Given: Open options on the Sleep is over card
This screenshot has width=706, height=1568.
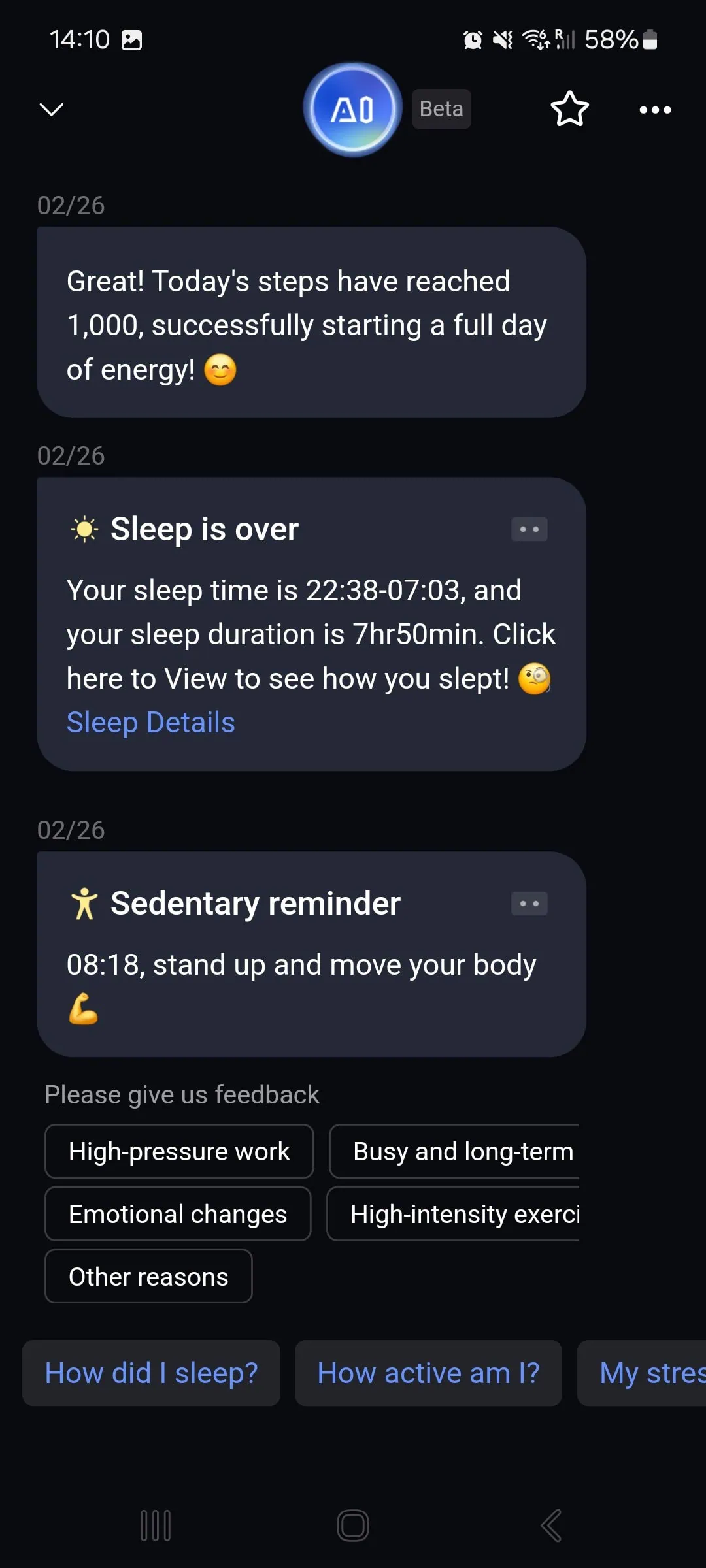Looking at the screenshot, I should (529, 529).
